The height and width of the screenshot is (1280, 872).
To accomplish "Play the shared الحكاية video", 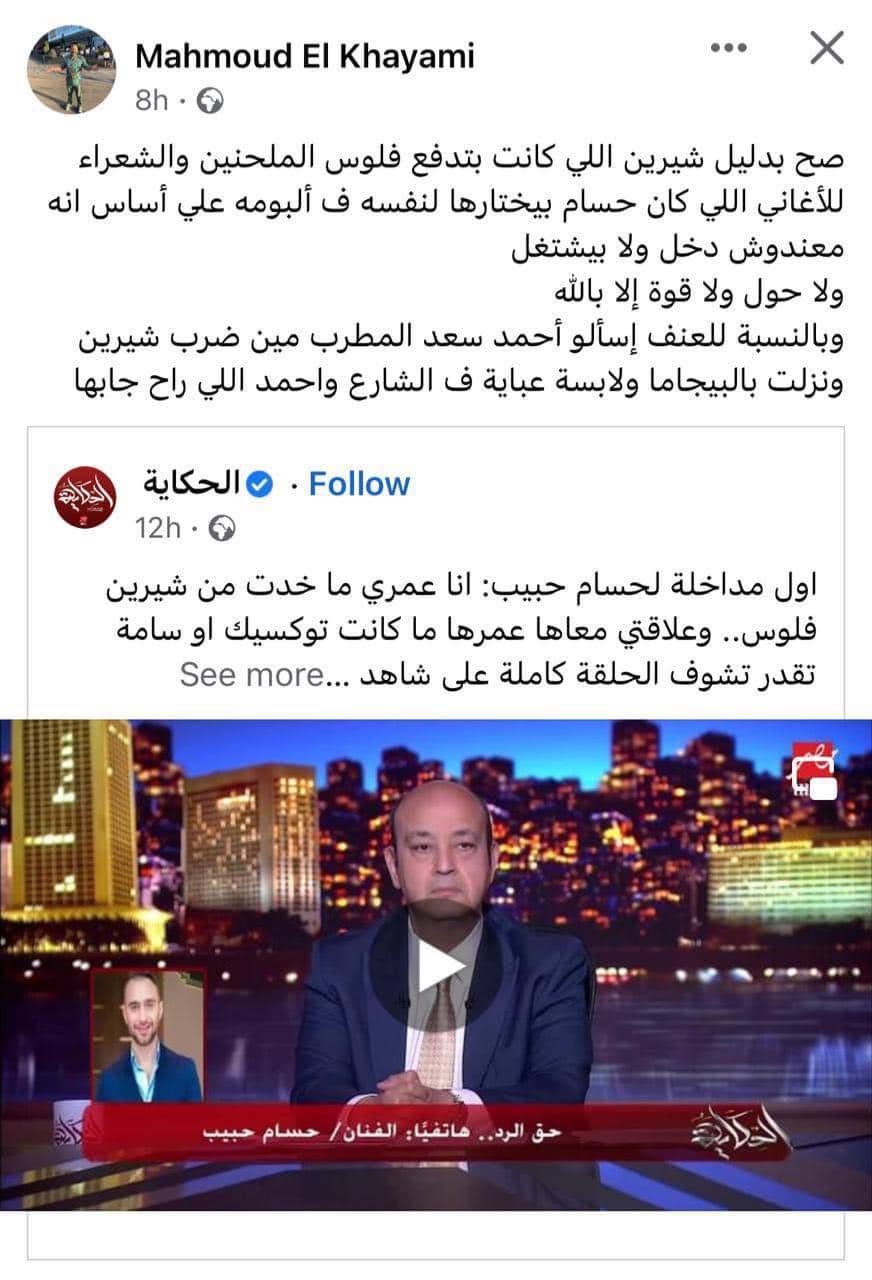I will pyautogui.click(x=436, y=965).
